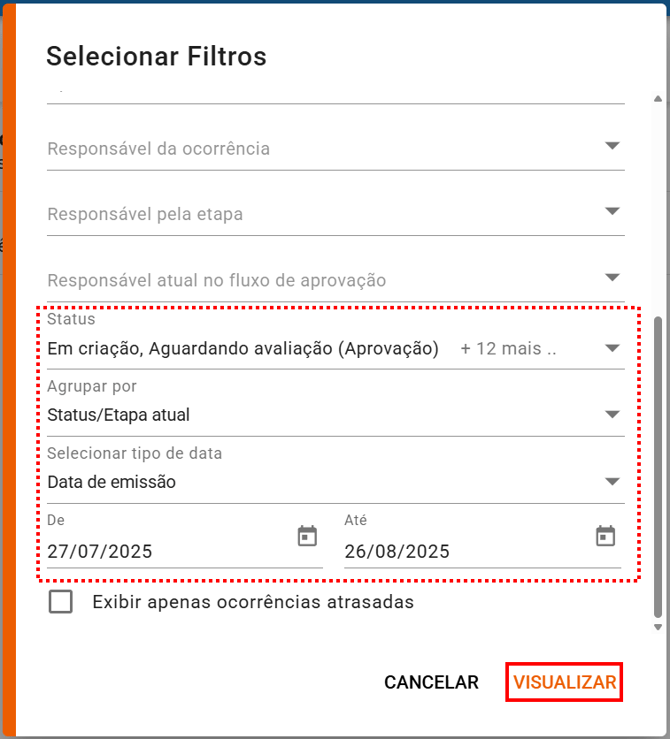Edit the Até end date field
The width and height of the screenshot is (670, 739).
point(462,551)
